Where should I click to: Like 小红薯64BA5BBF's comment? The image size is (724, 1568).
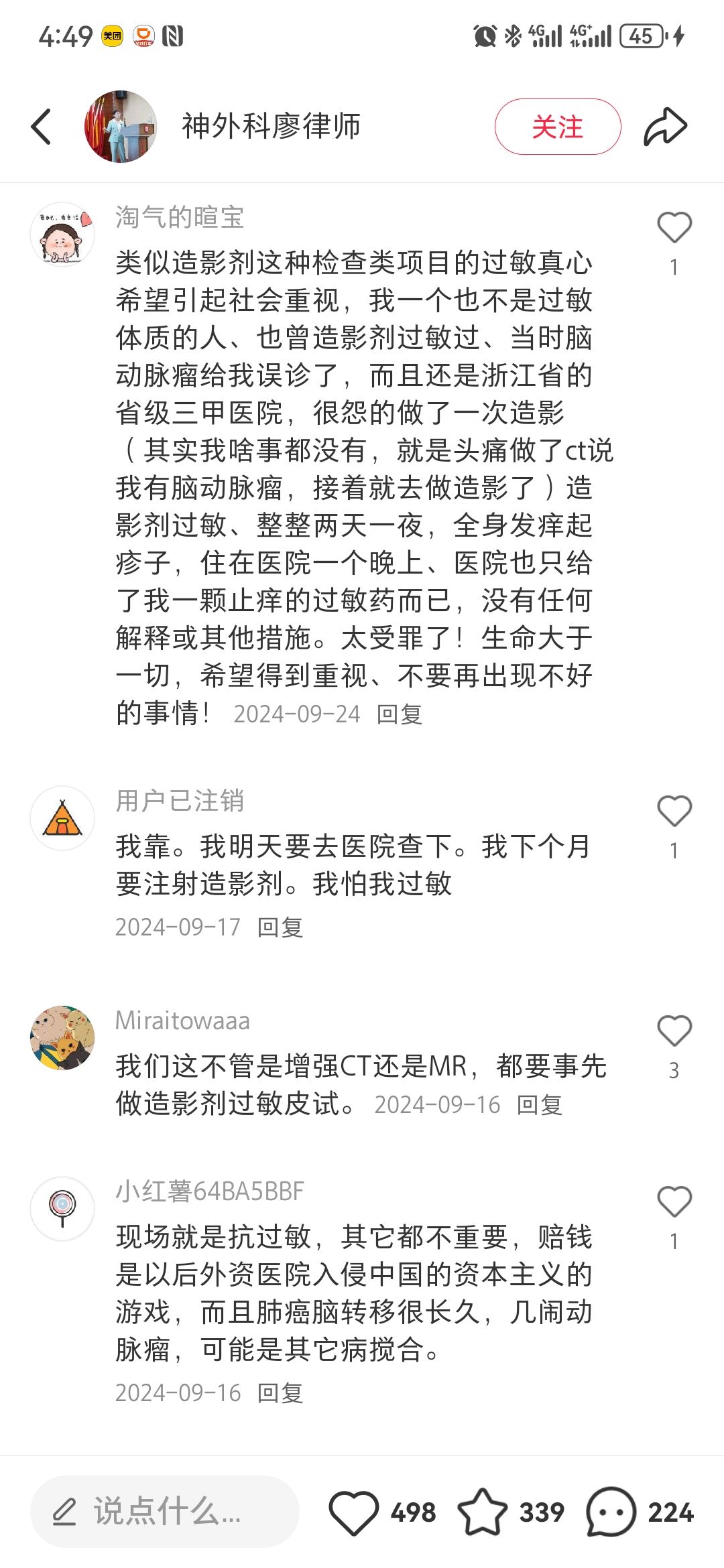pos(674,1202)
